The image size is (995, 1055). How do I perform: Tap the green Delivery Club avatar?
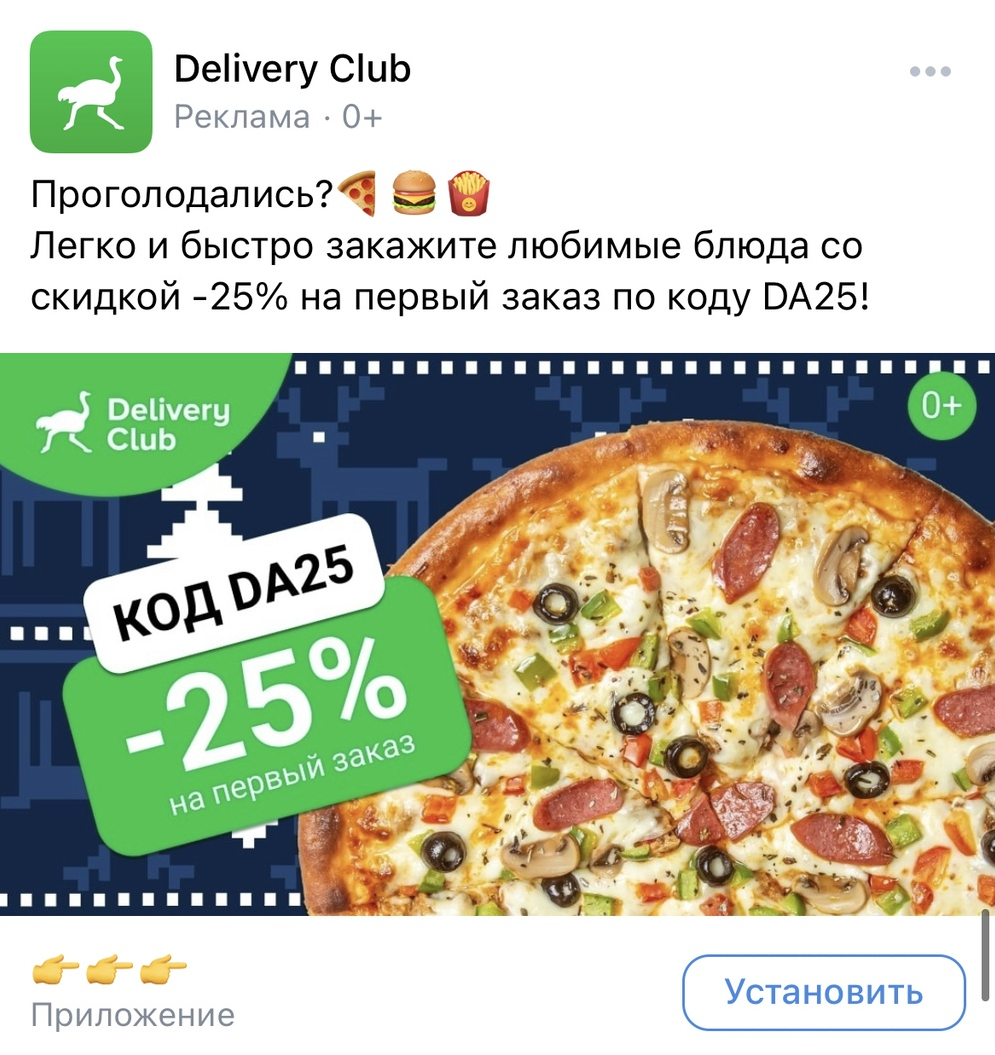coord(91,92)
